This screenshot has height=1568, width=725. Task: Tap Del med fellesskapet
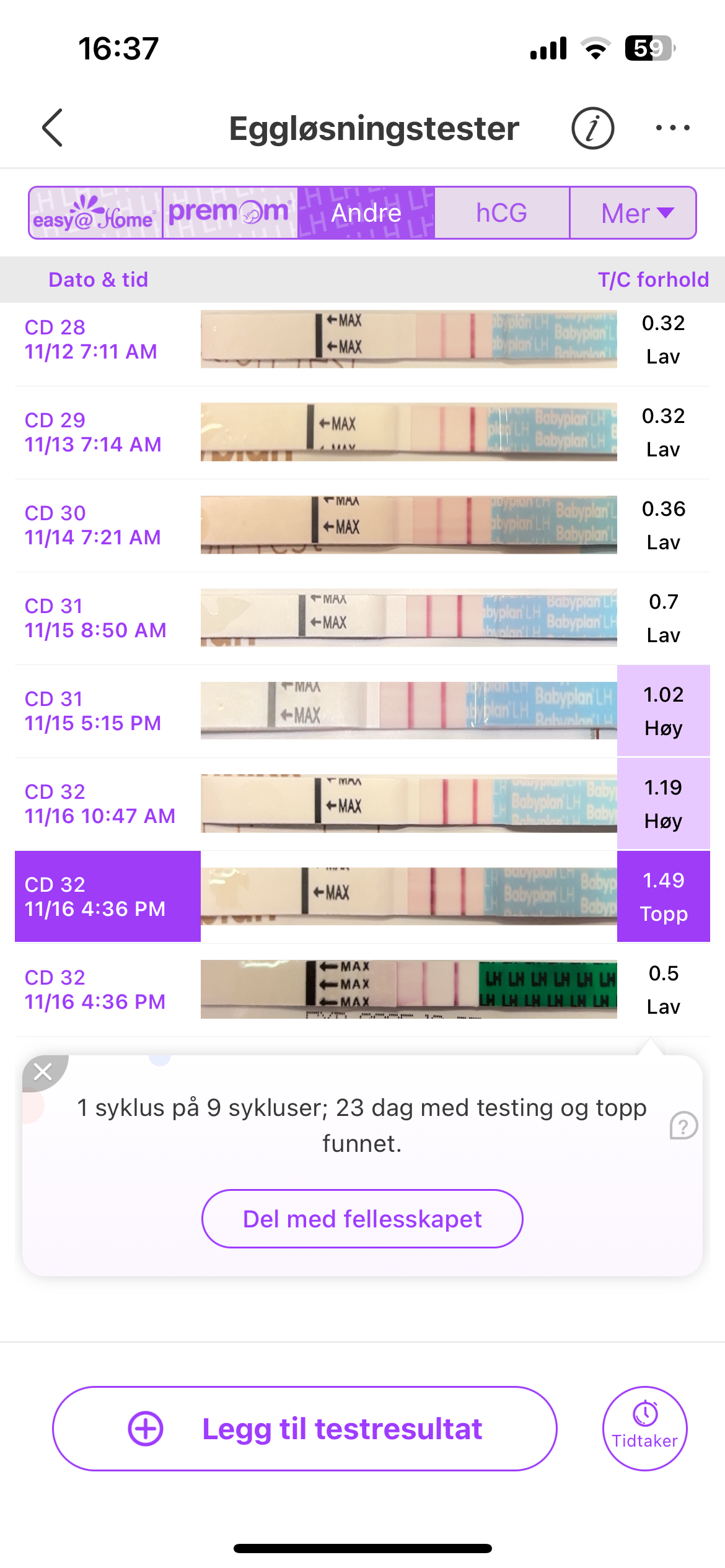[x=362, y=1219]
